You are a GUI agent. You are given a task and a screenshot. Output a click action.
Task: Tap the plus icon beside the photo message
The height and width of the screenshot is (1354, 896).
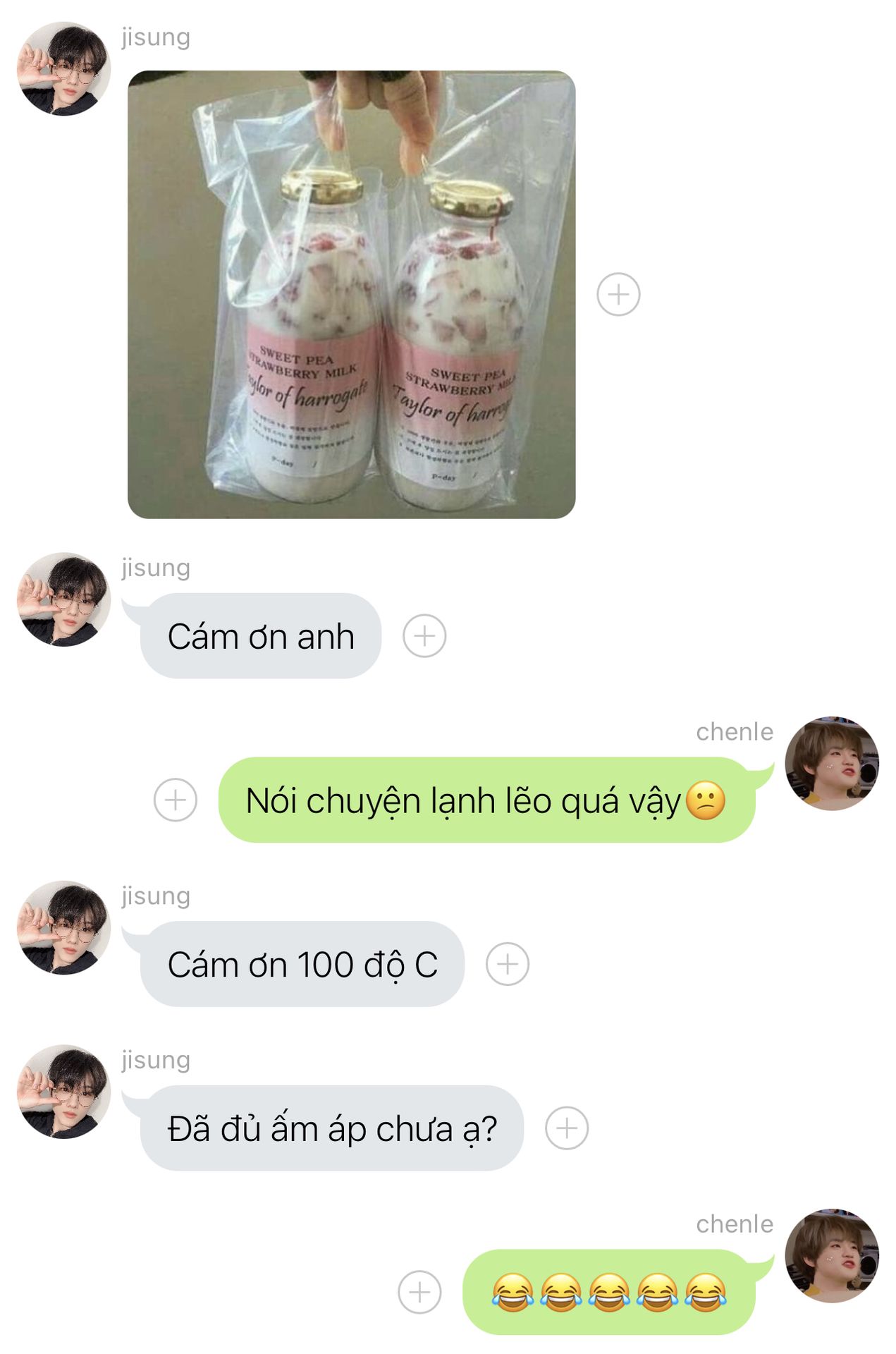(618, 294)
